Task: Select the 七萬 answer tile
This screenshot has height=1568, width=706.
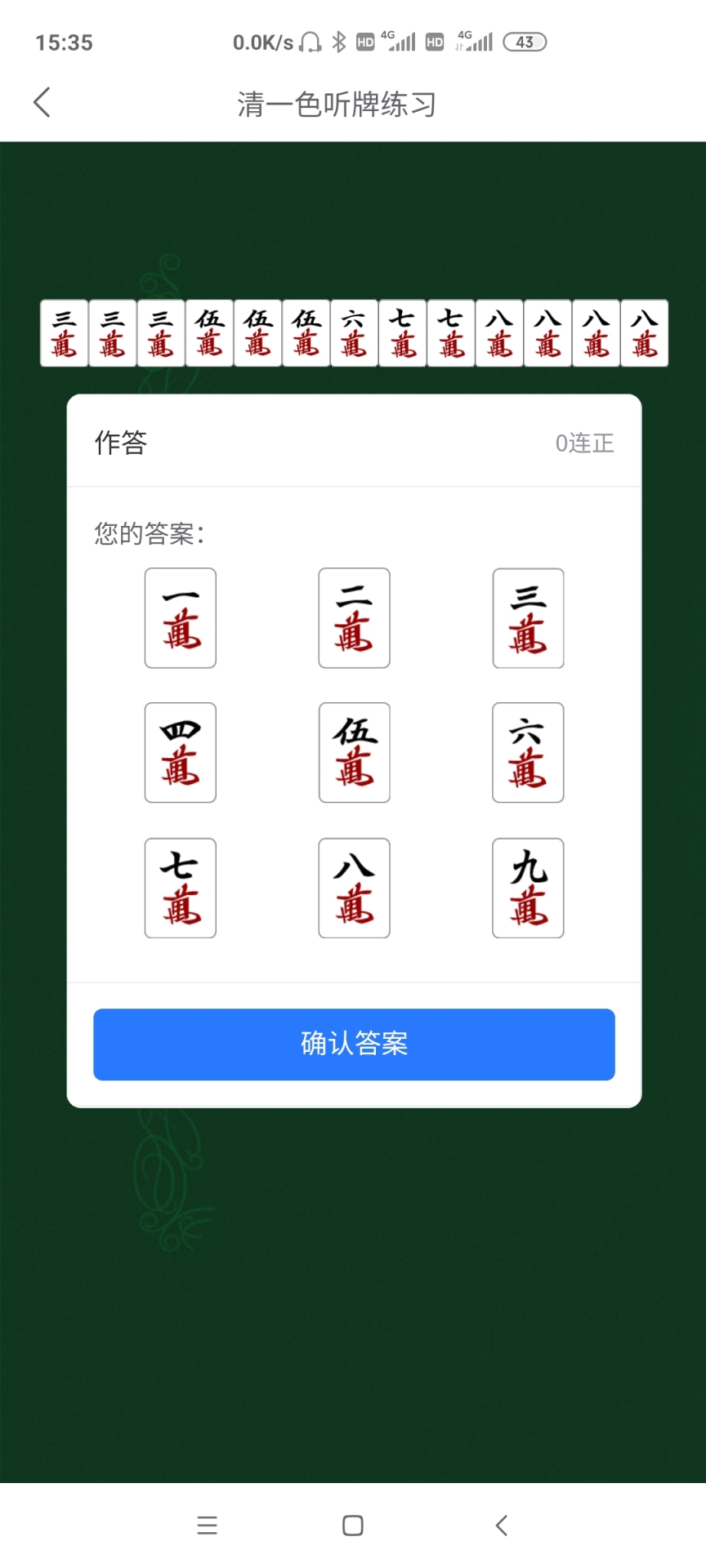Action: tap(180, 888)
